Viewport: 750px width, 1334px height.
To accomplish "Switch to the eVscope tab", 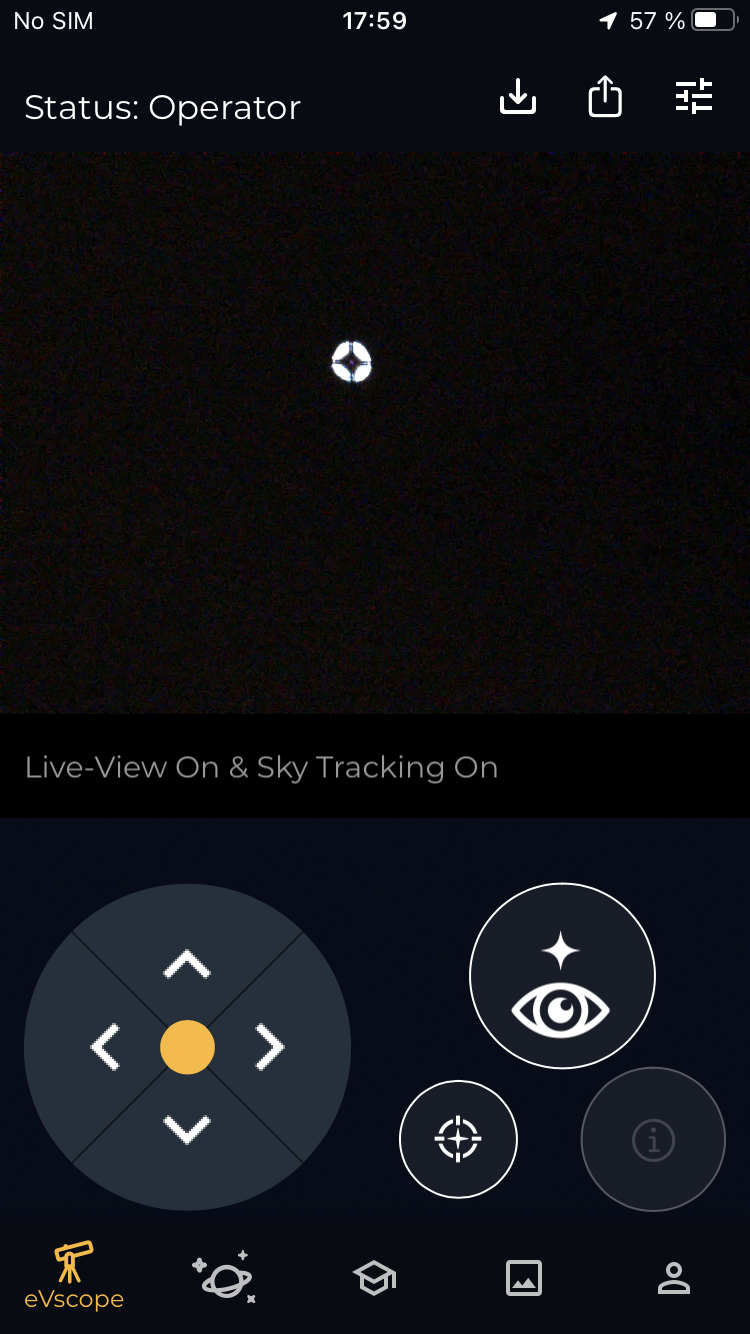I will (74, 1275).
